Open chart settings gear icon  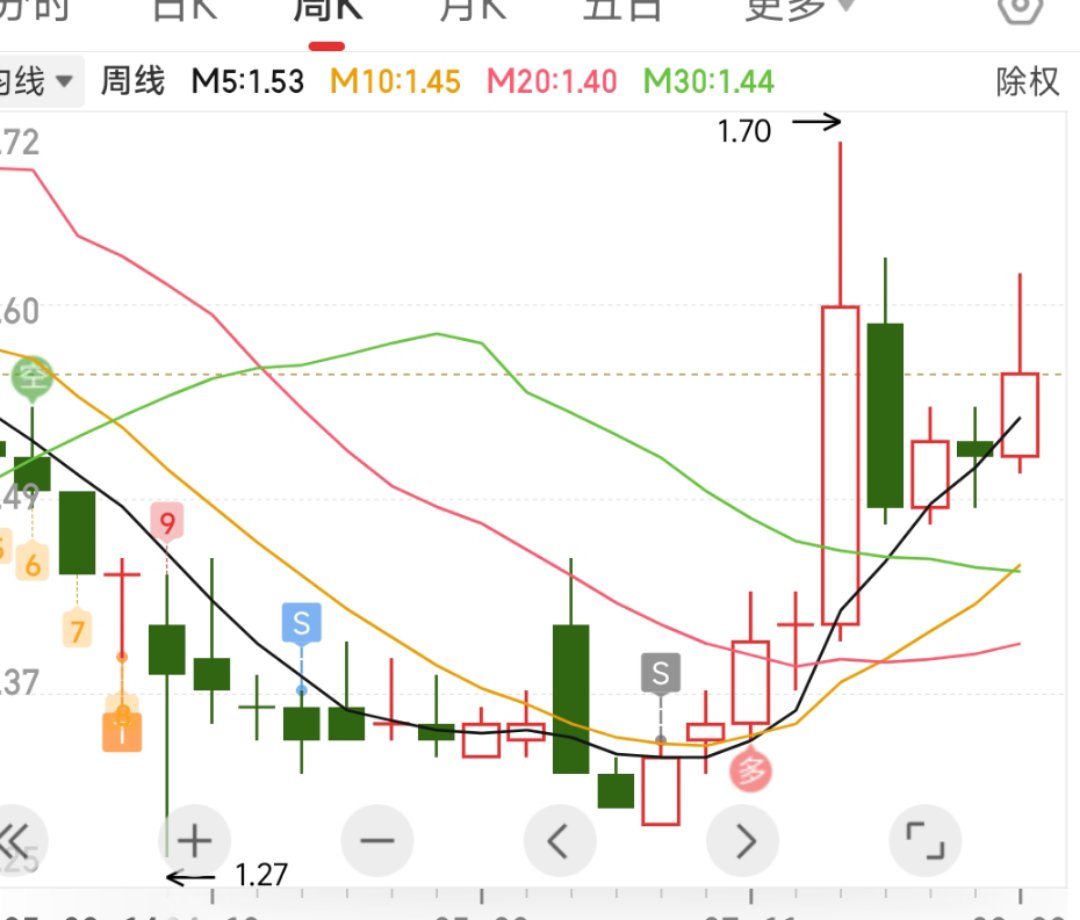click(x=1020, y=10)
